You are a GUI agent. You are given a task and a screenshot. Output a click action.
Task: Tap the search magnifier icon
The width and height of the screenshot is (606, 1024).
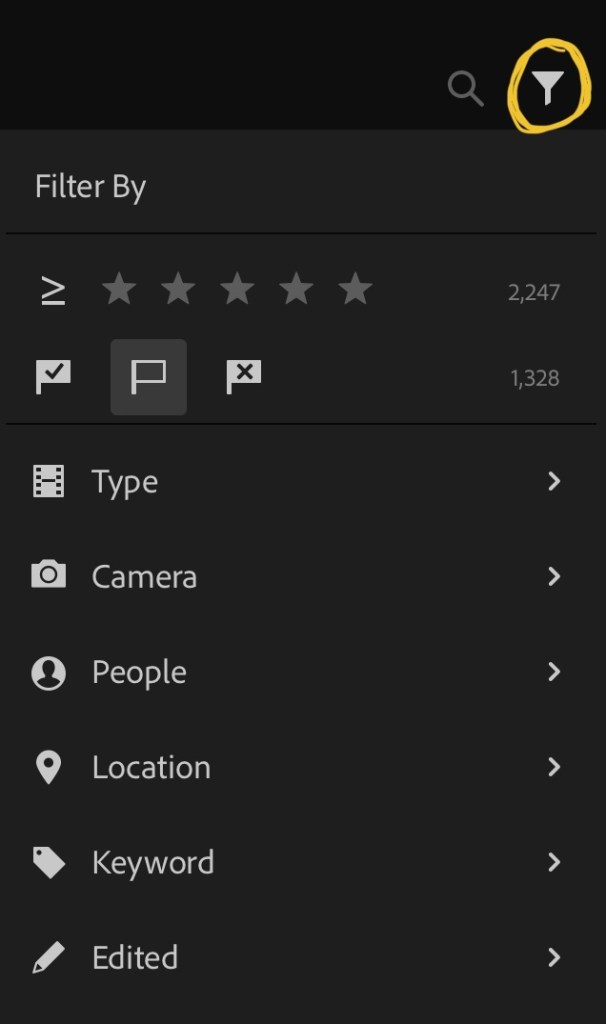coord(465,88)
